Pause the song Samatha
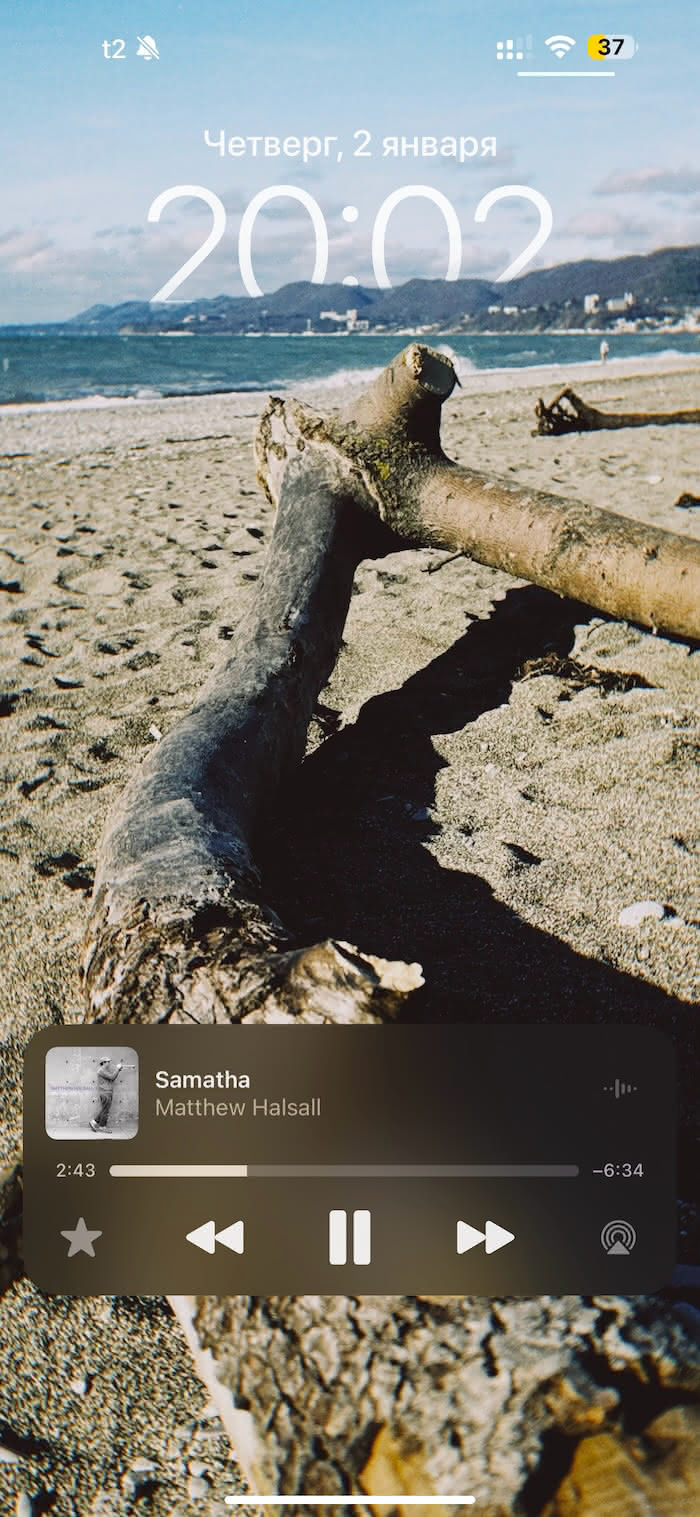Viewport: 700px width, 1517px height. coord(350,1237)
